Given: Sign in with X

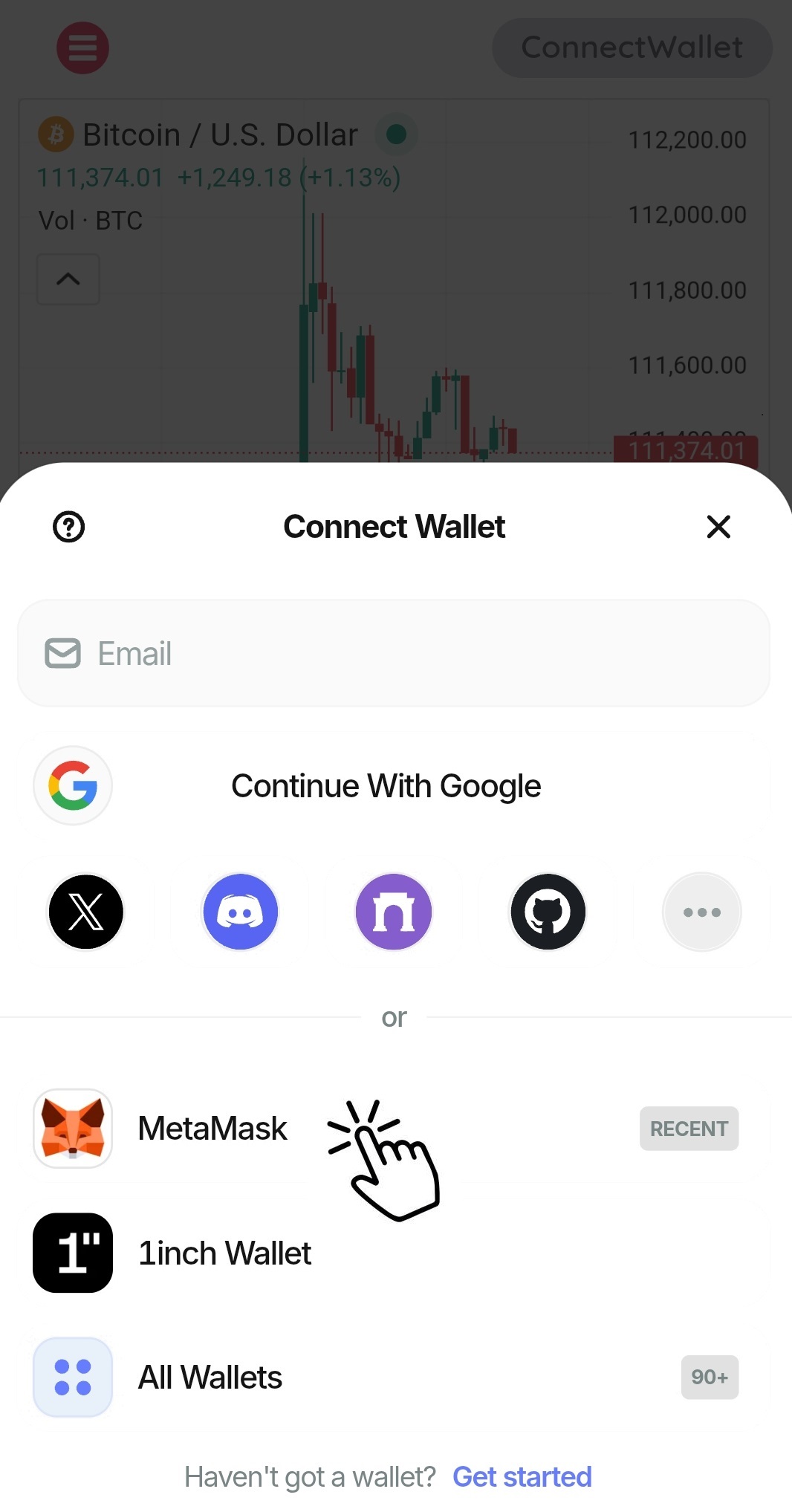Looking at the screenshot, I should click(x=86, y=912).
